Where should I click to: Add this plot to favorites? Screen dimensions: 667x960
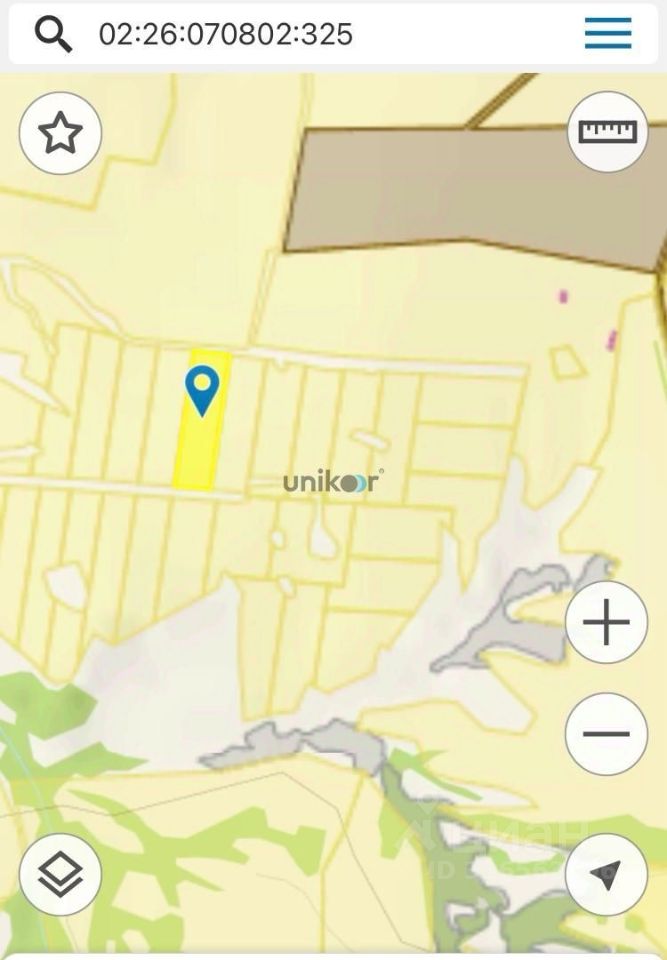(x=60, y=133)
